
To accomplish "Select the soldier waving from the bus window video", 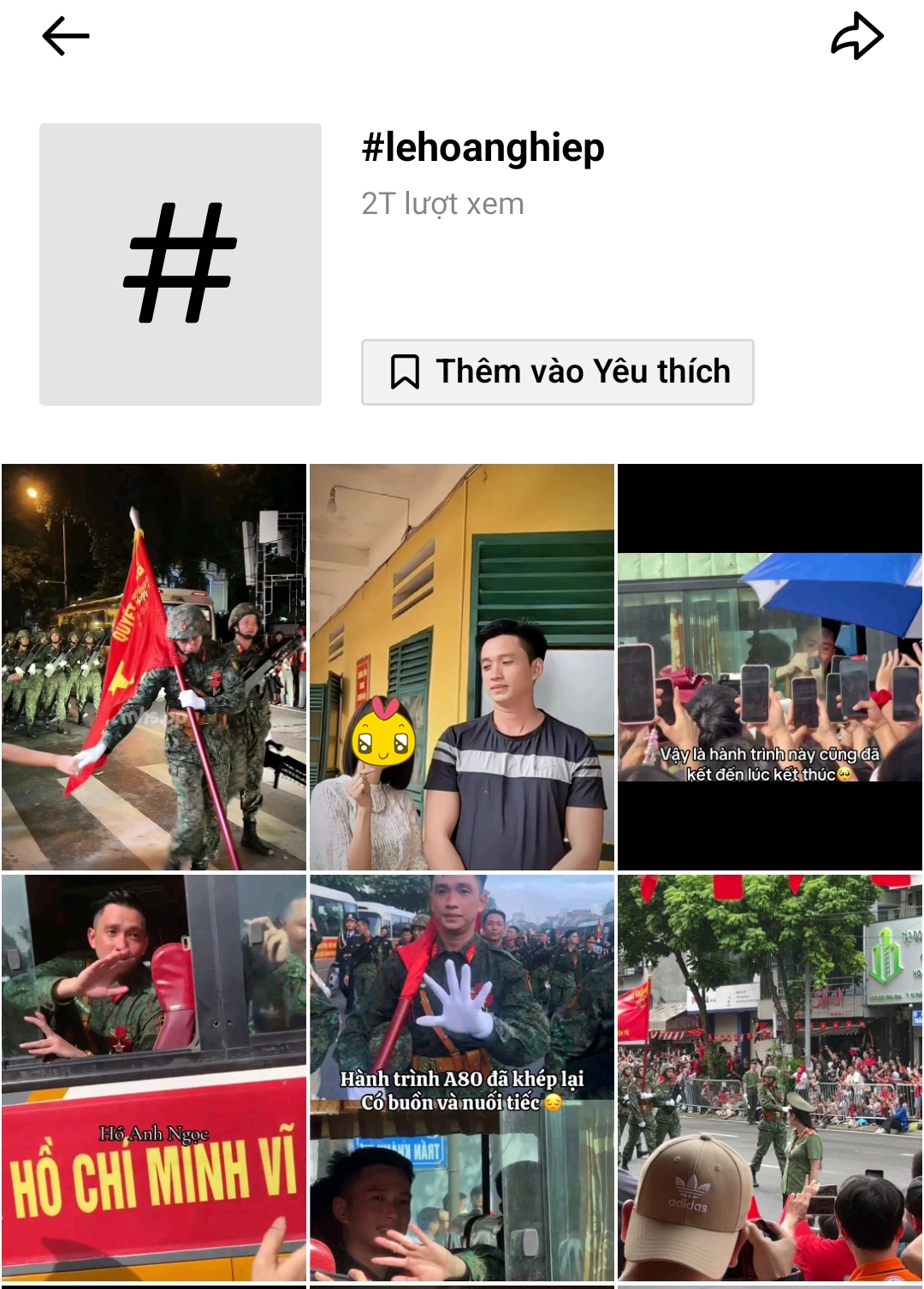I will click(x=154, y=1078).
